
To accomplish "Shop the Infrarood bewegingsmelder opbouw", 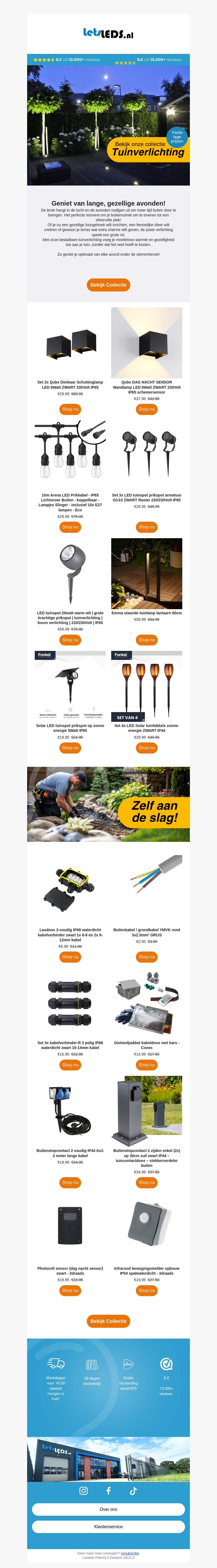I will [x=146, y=1290].
